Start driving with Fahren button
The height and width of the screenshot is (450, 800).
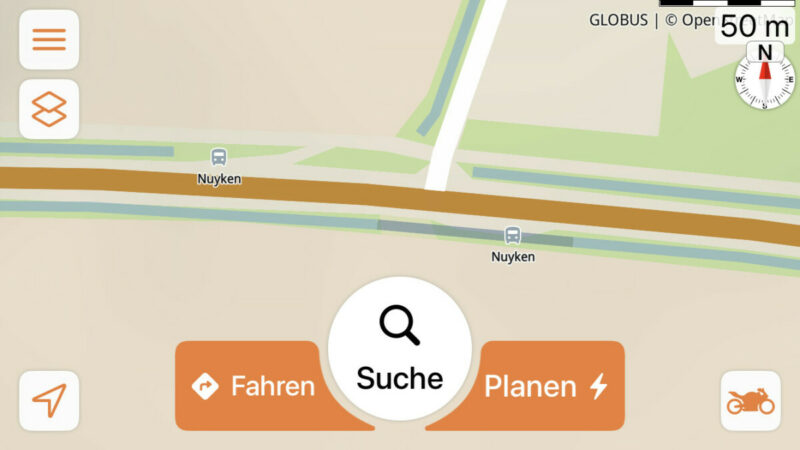click(x=253, y=386)
